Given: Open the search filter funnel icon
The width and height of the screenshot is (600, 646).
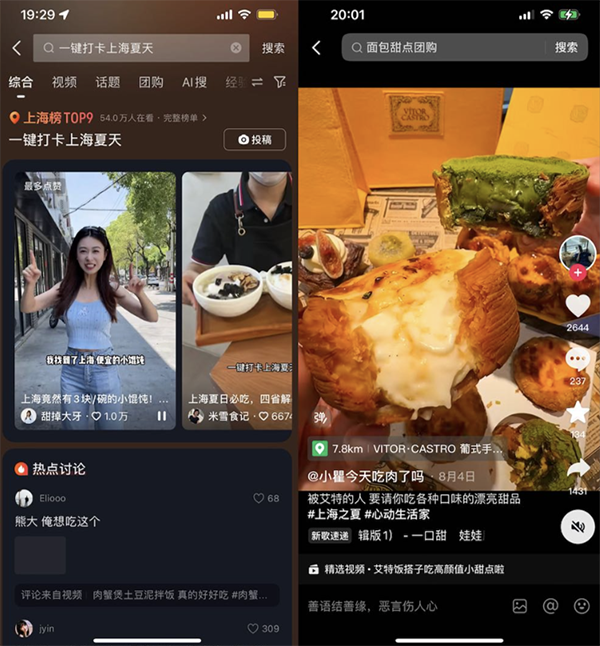Looking at the screenshot, I should (280, 82).
